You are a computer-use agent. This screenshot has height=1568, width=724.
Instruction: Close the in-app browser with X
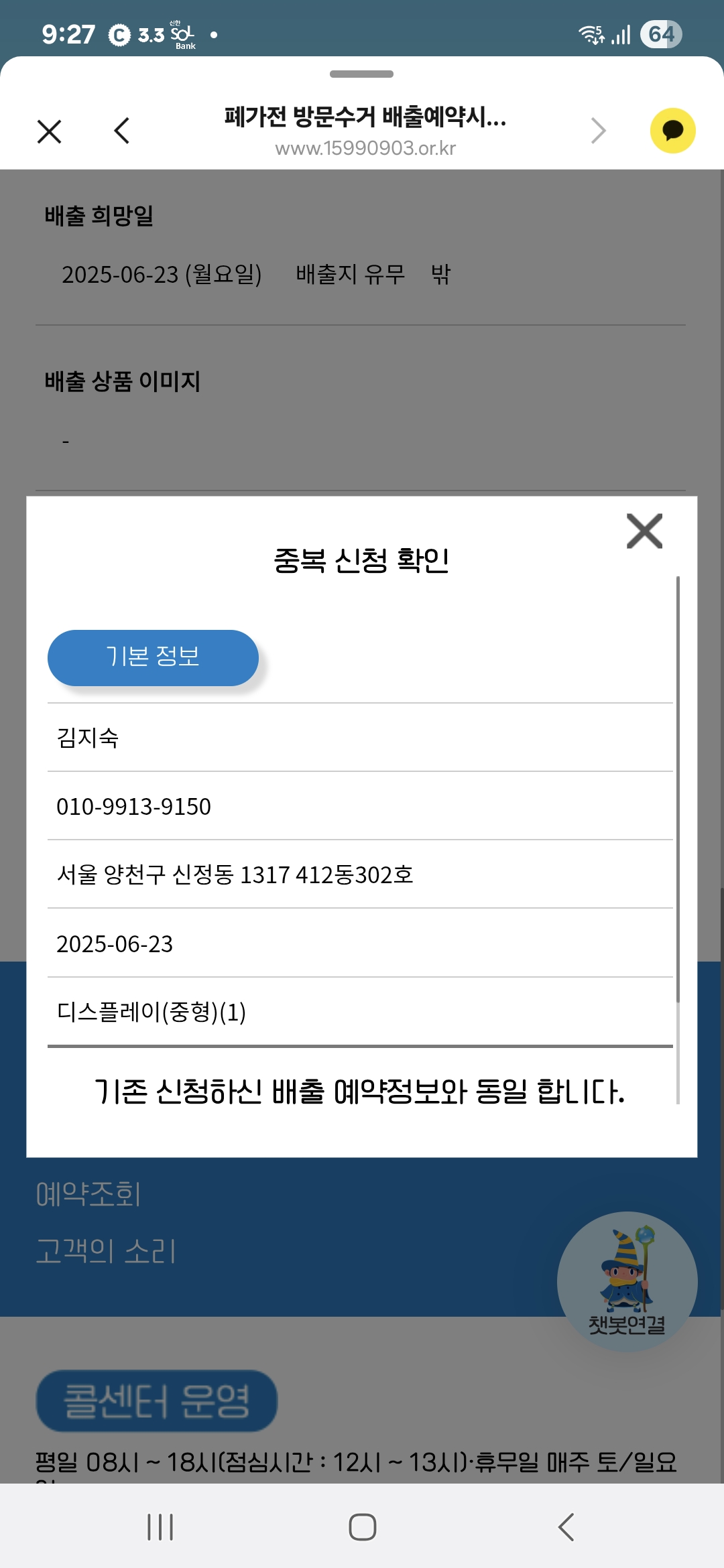pyautogui.click(x=50, y=131)
